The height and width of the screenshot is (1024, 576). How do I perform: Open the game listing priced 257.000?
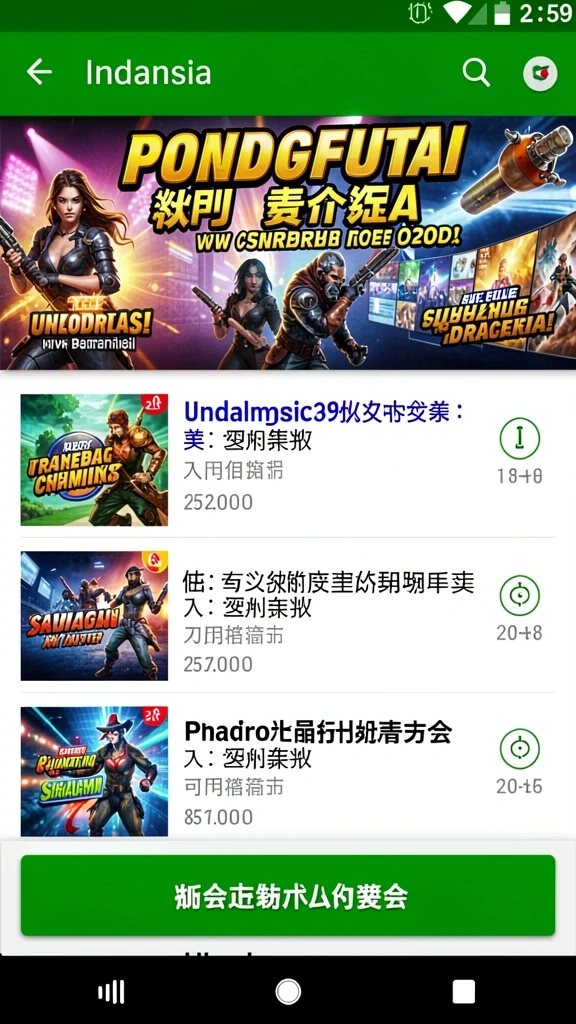coord(288,615)
